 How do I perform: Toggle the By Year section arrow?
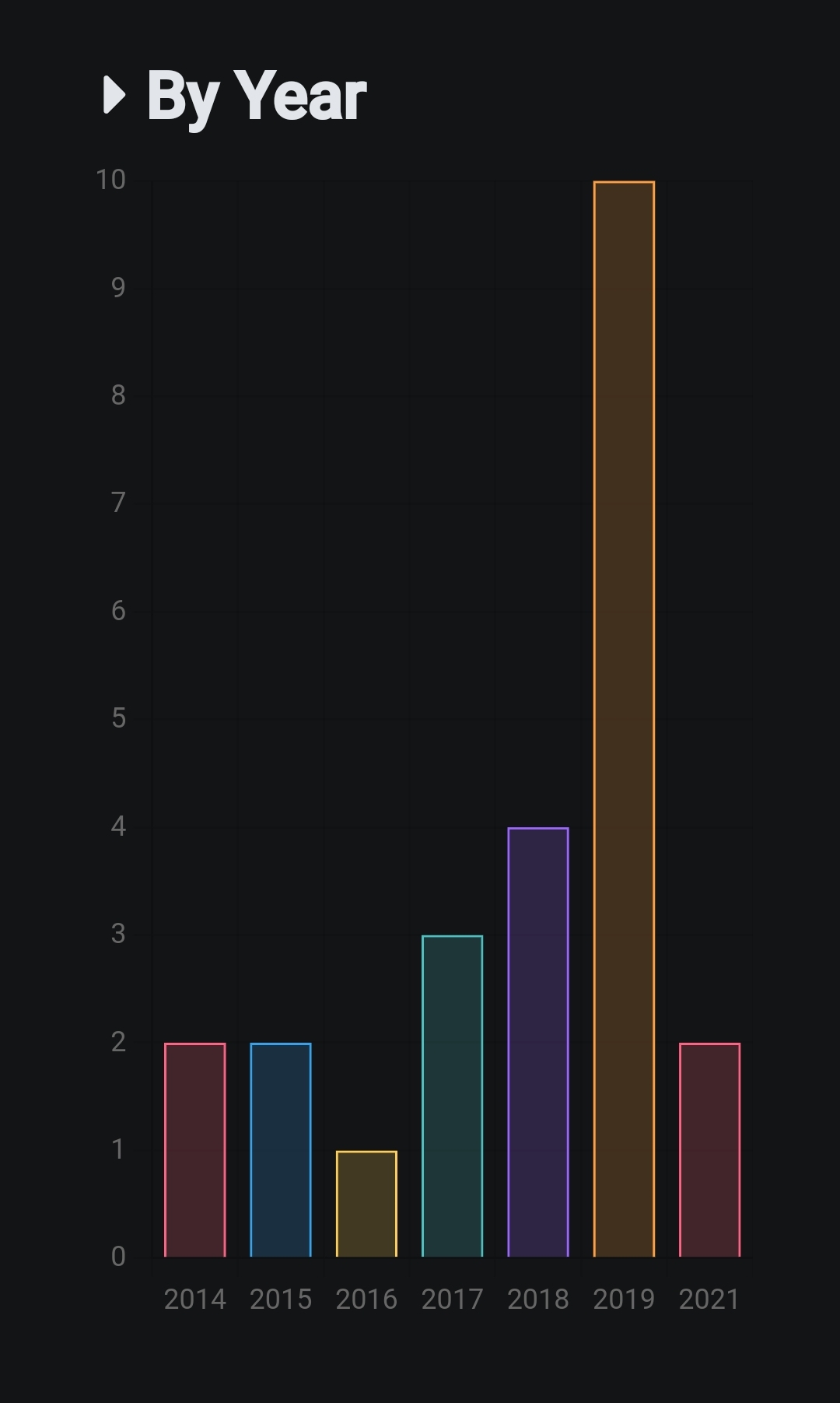click(114, 96)
